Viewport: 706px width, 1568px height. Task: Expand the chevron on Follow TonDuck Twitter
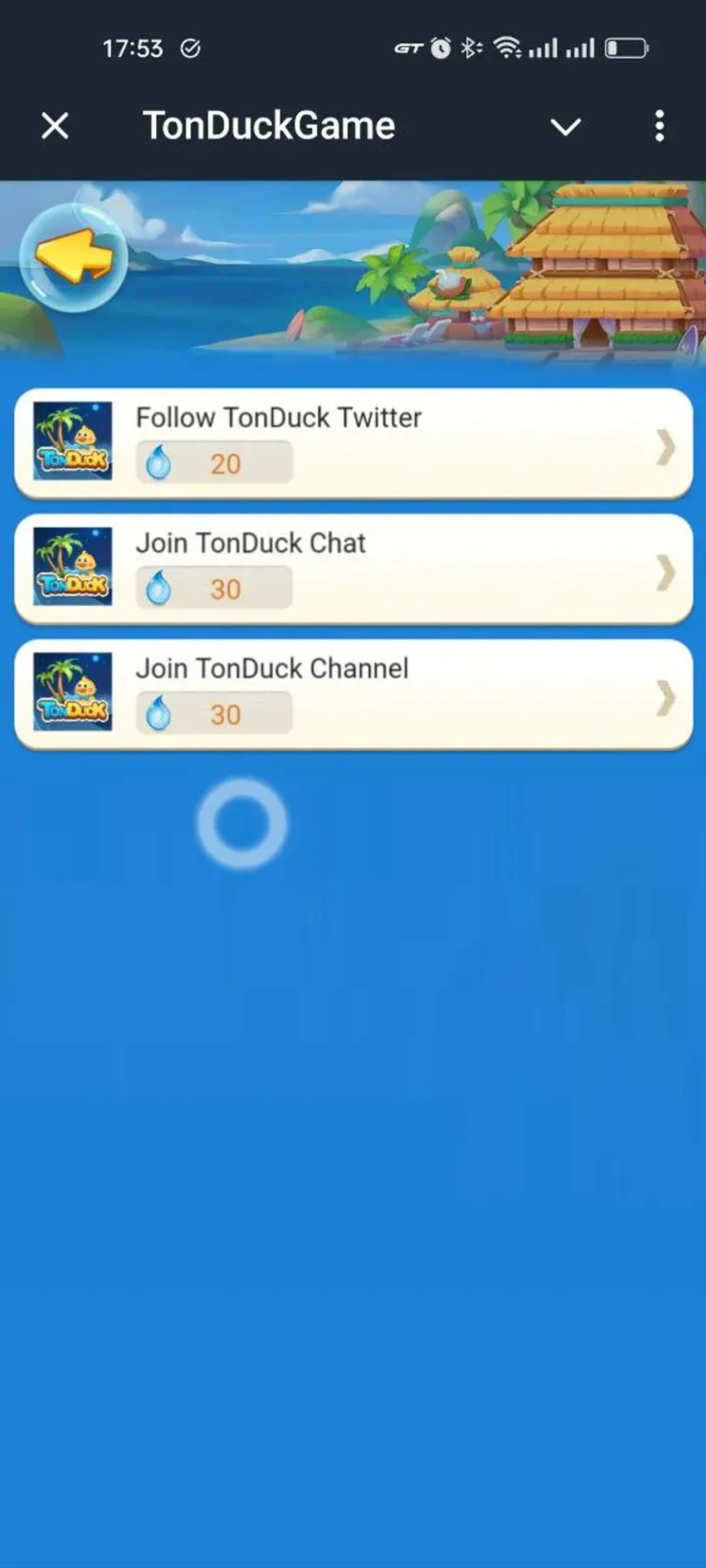tap(666, 445)
